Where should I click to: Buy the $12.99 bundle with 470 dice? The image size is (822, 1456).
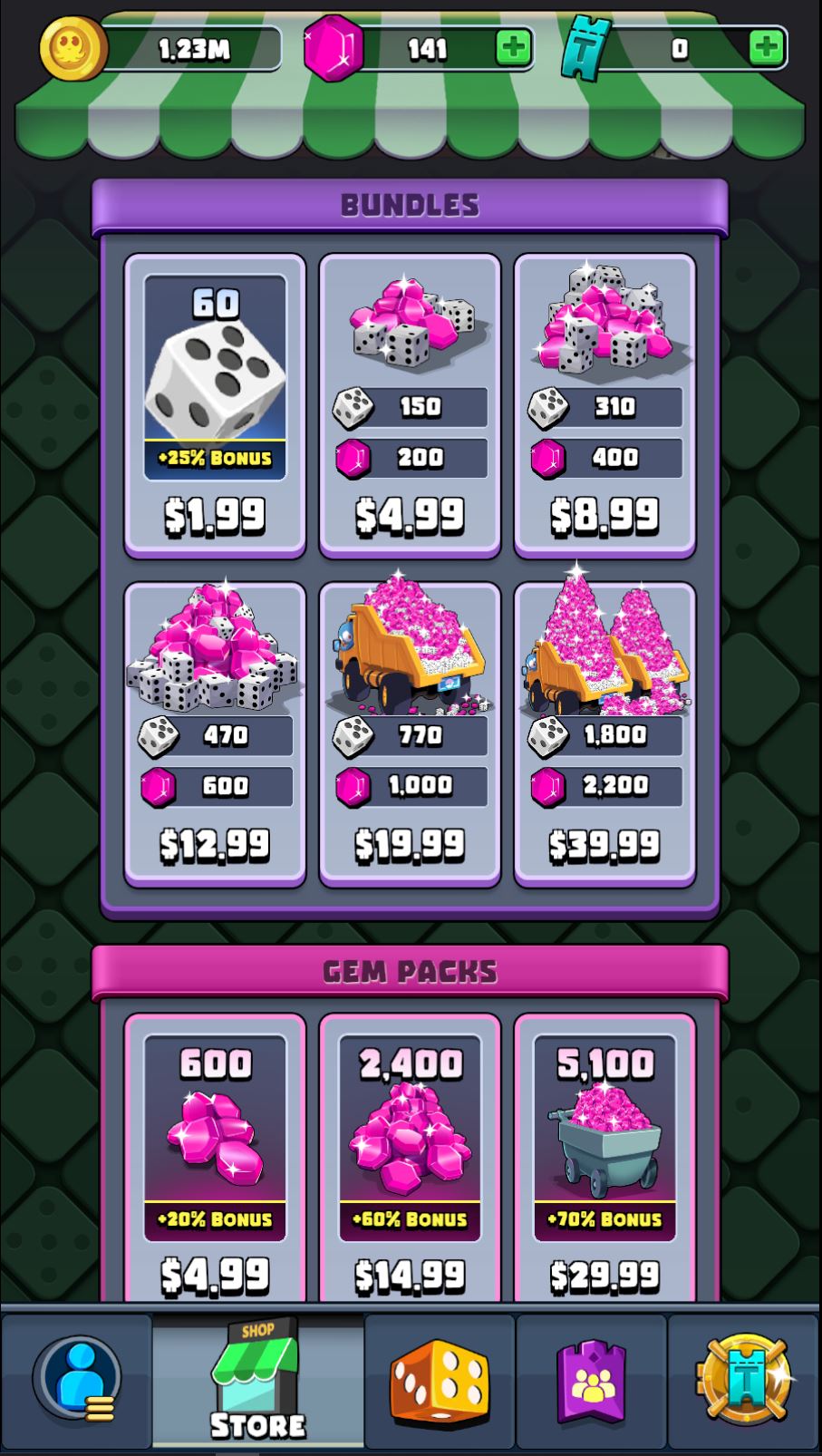point(215,734)
